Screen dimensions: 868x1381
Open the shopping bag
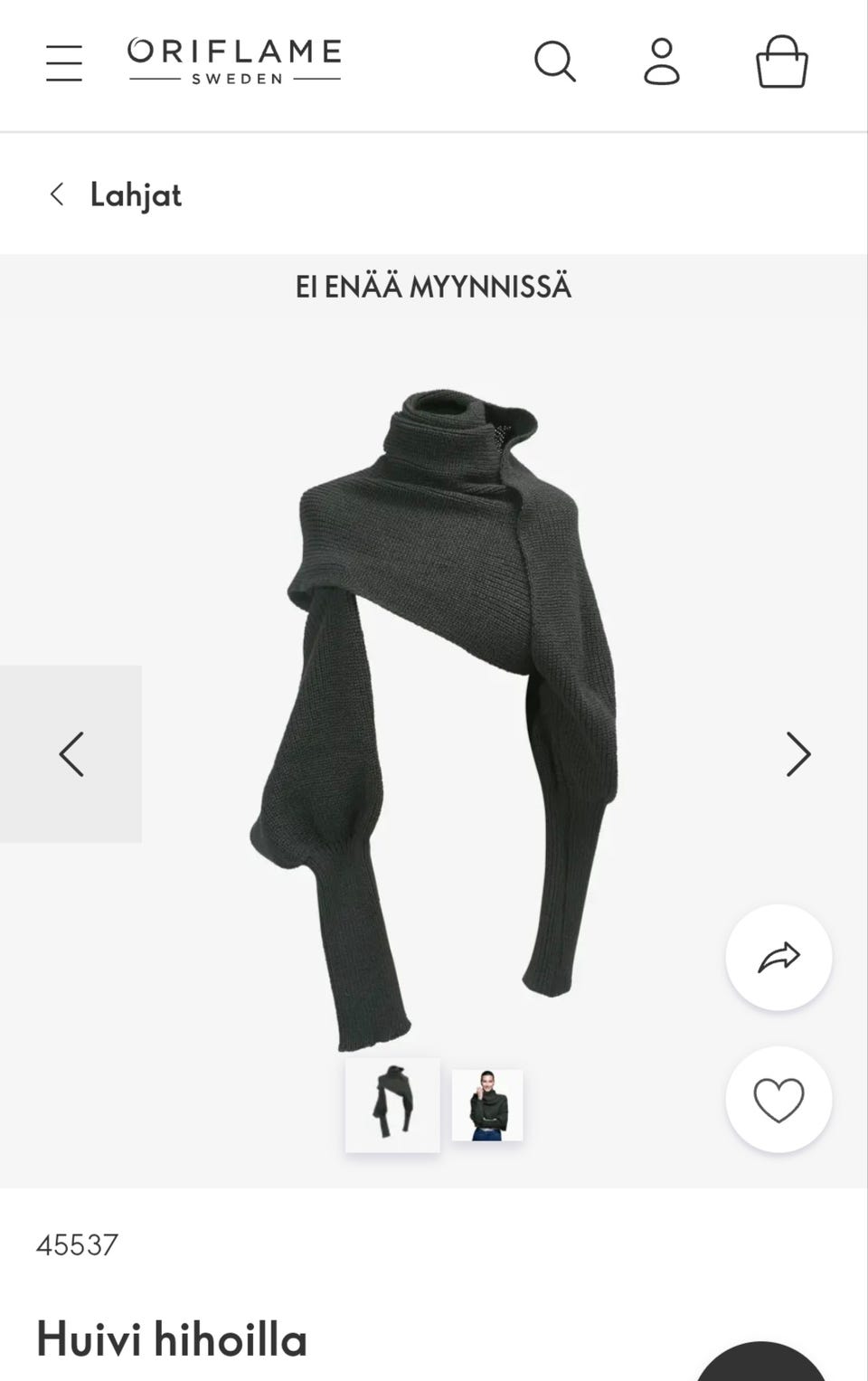[x=781, y=62]
